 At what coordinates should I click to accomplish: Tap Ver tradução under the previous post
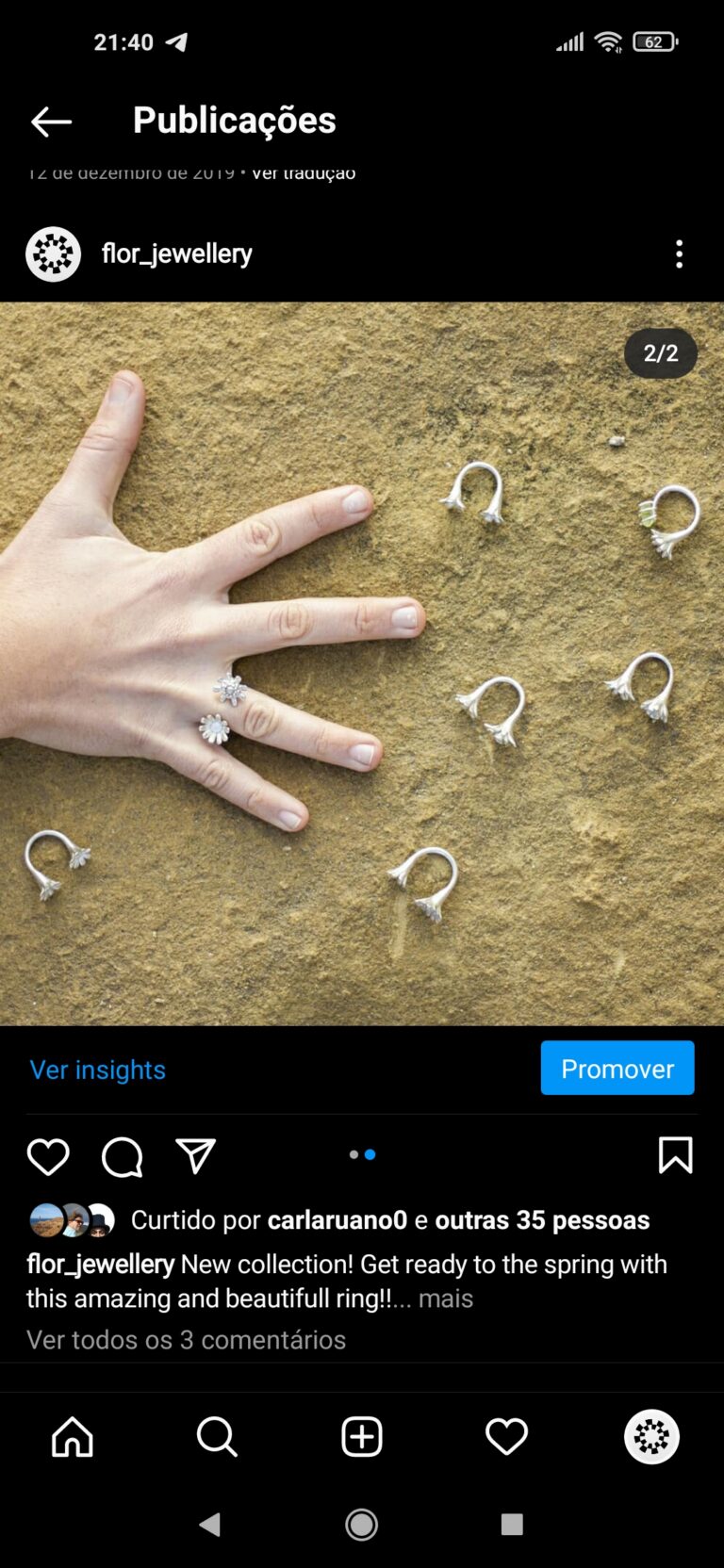[x=304, y=174]
